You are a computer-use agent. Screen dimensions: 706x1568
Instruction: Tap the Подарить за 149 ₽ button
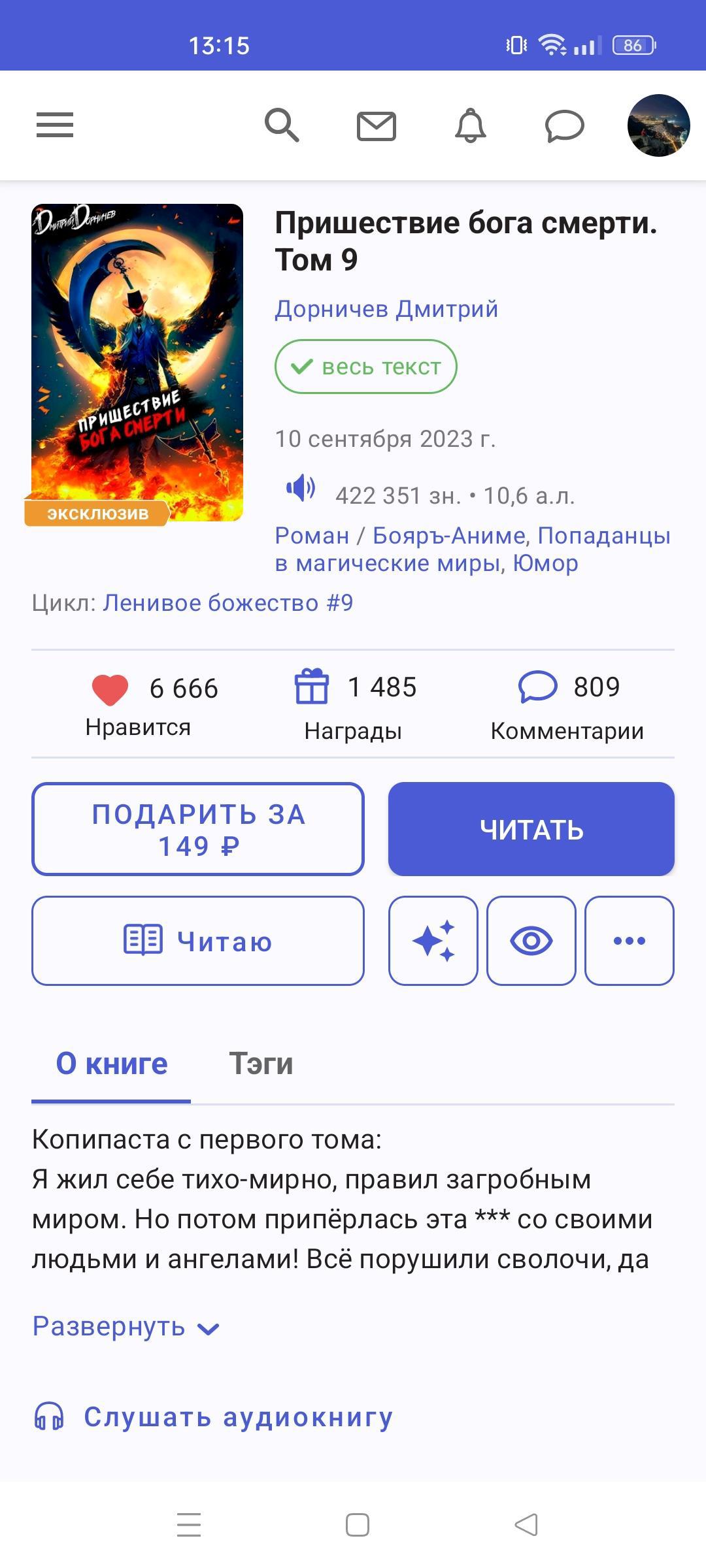coord(198,829)
